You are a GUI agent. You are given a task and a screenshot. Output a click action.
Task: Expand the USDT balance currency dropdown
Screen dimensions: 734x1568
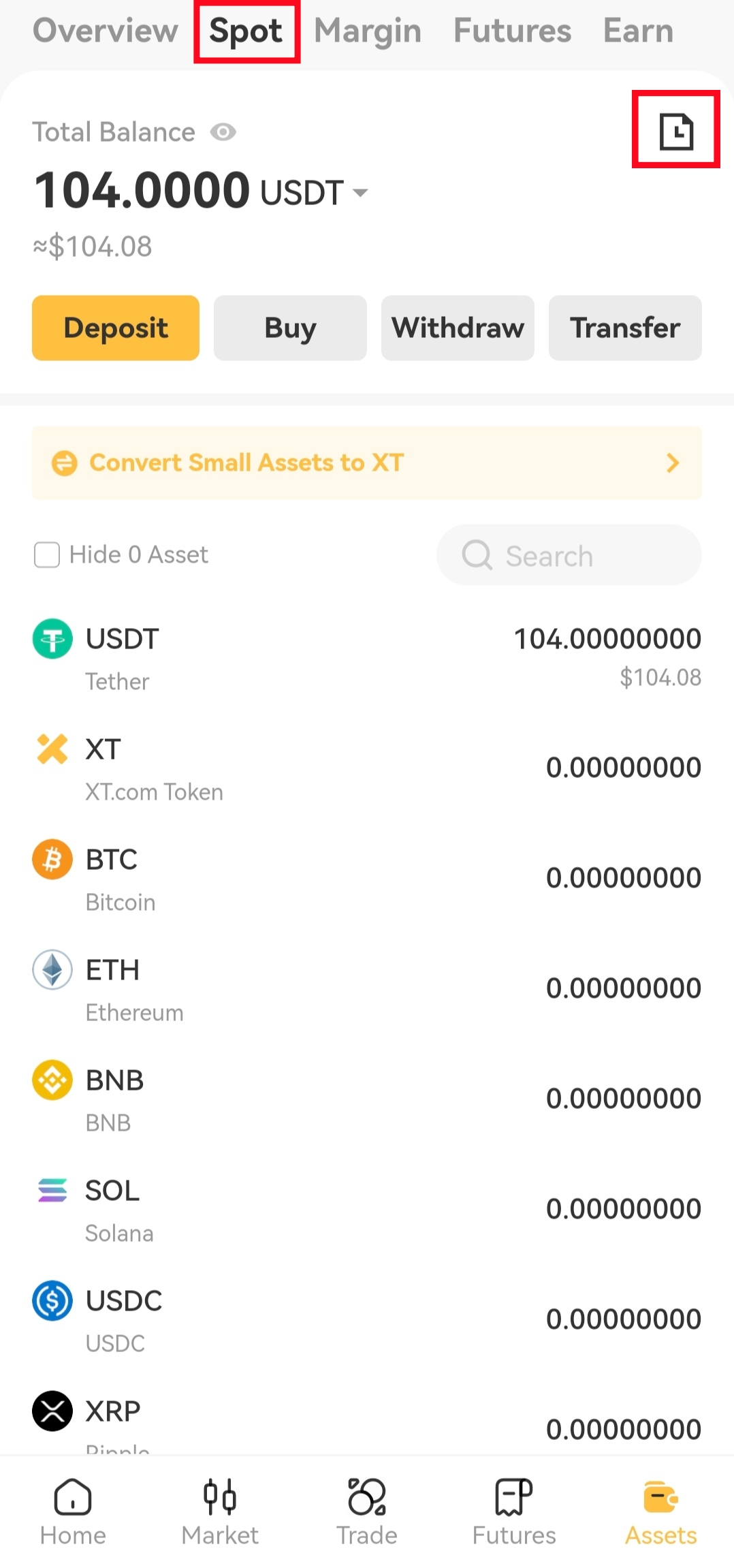[360, 193]
